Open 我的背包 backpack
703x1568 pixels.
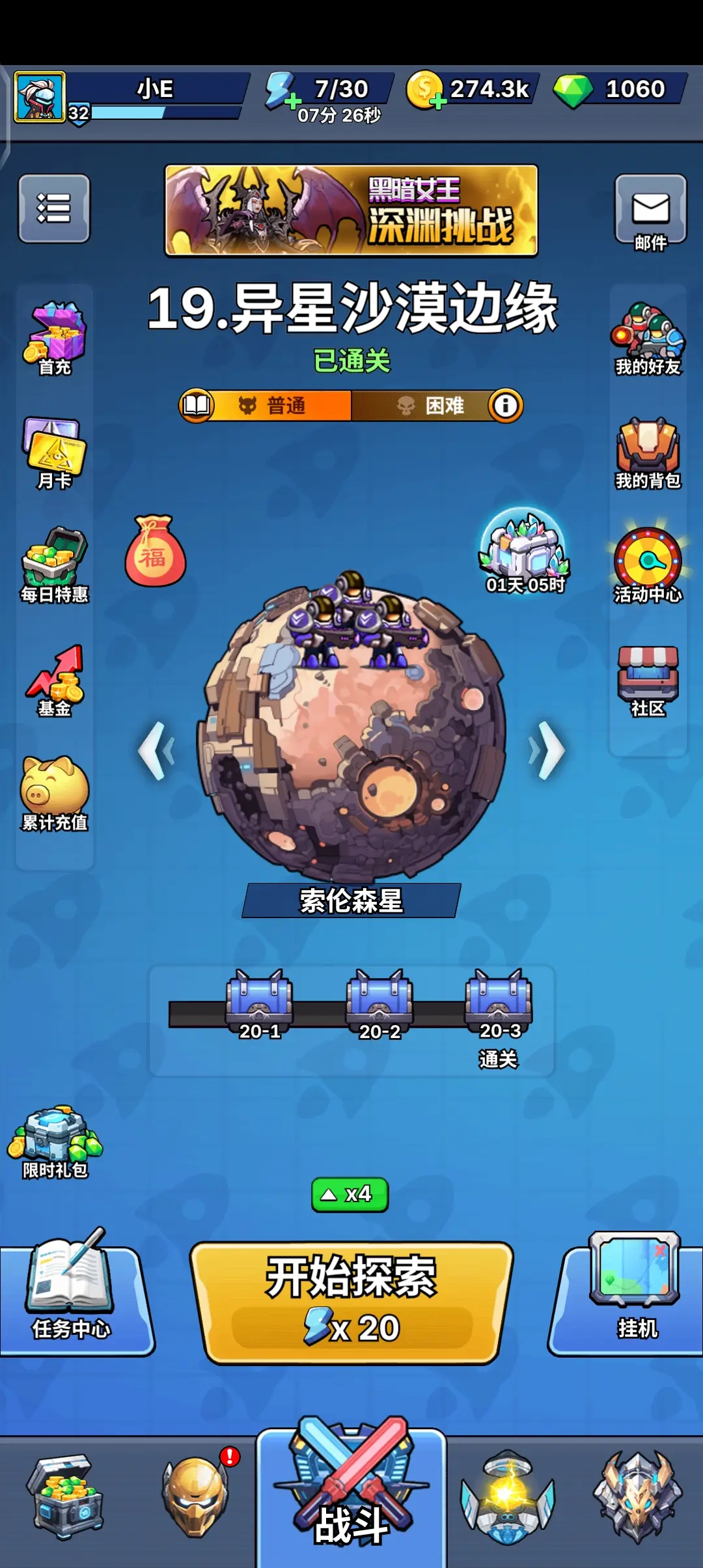pos(648,452)
